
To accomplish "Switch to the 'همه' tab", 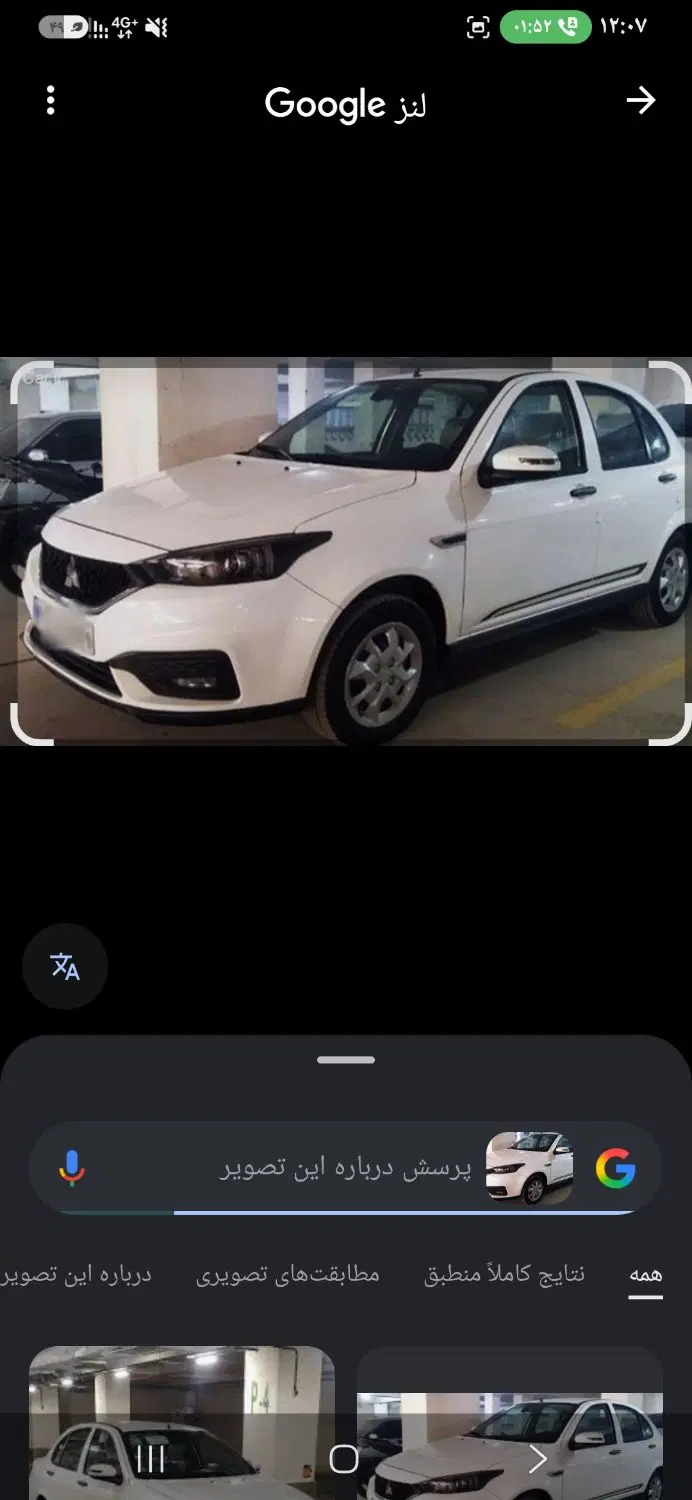I will click(645, 1275).
